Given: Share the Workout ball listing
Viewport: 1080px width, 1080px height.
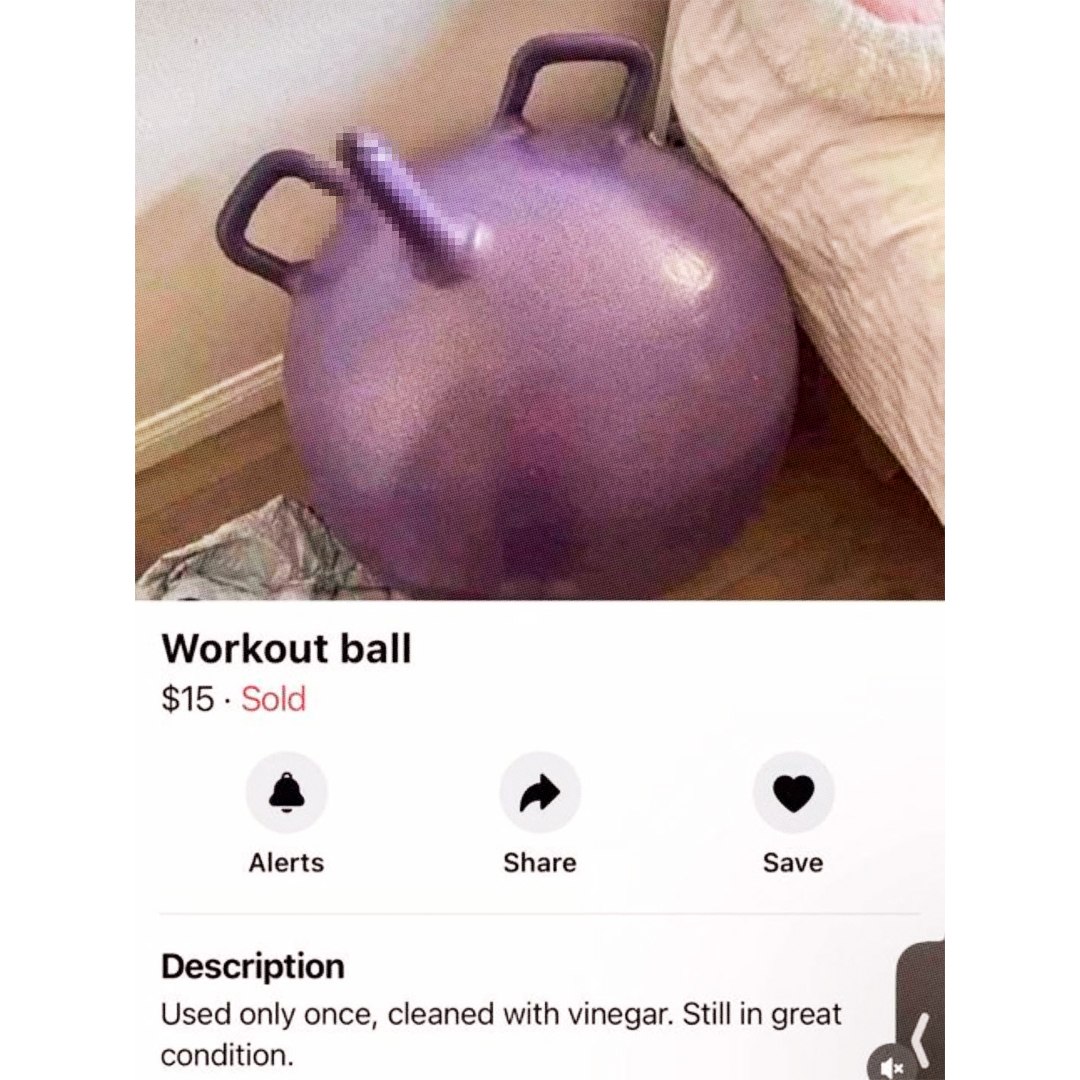Looking at the screenshot, I should [x=540, y=793].
